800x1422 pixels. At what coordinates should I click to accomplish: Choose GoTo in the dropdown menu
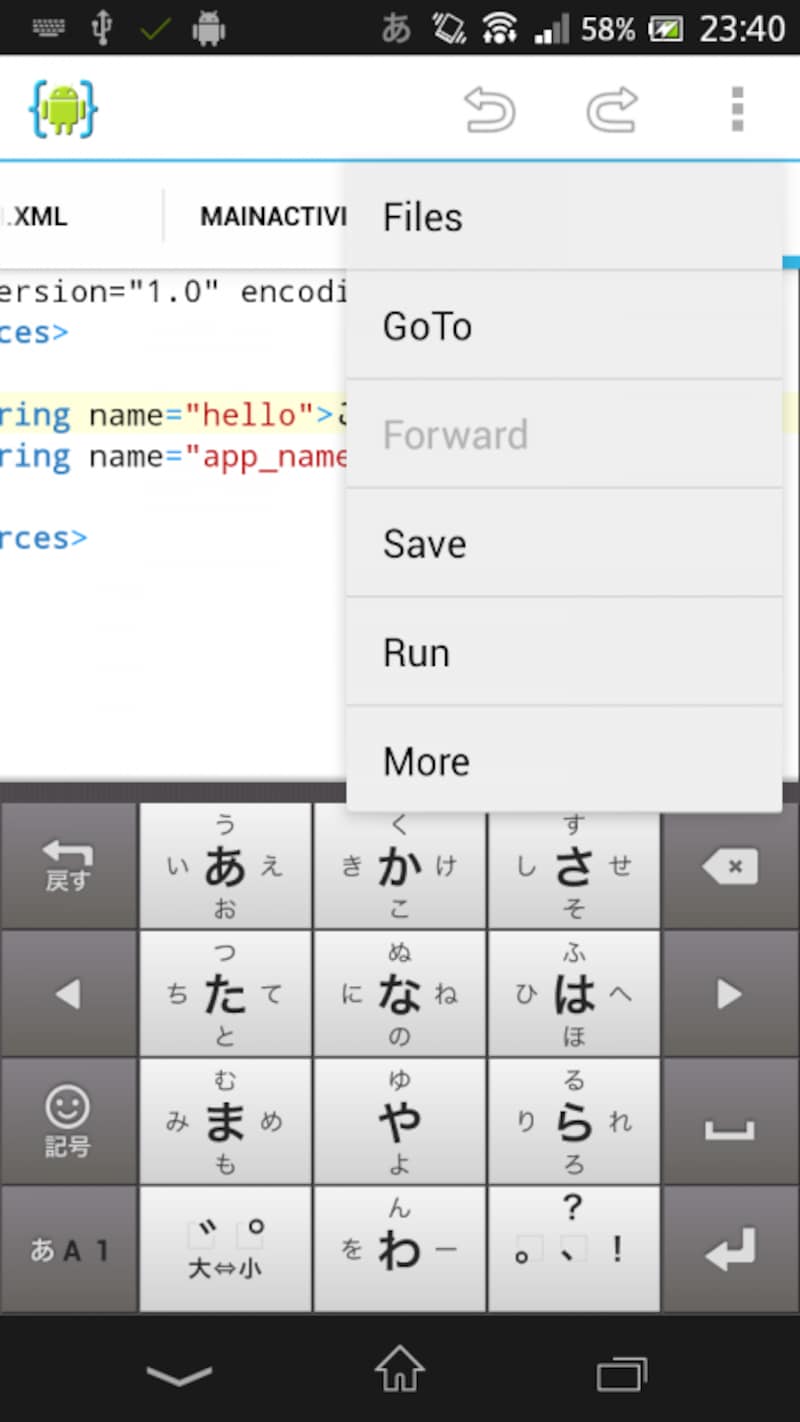click(x=563, y=326)
